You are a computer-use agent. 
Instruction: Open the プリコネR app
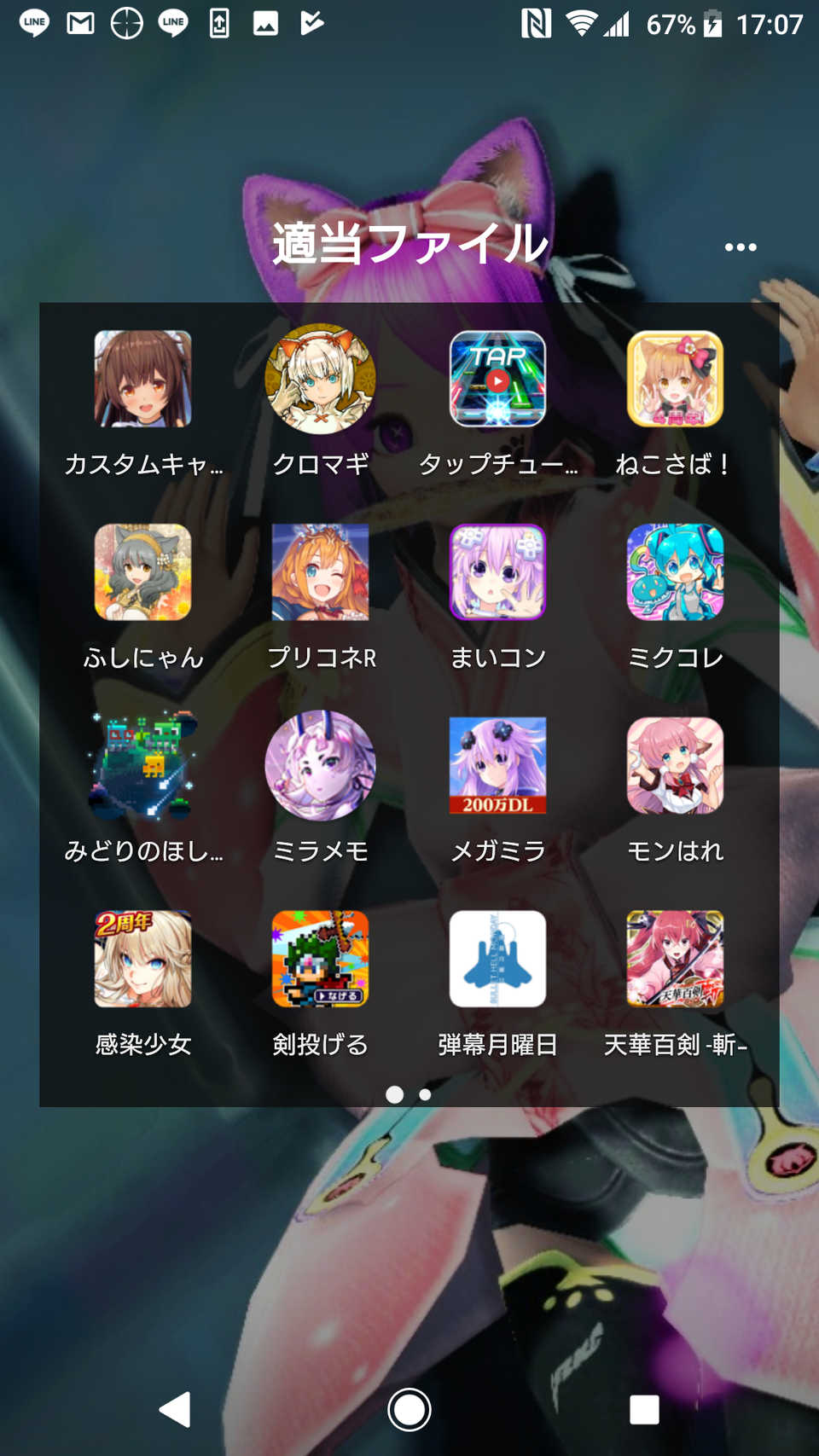pyautogui.click(x=320, y=572)
